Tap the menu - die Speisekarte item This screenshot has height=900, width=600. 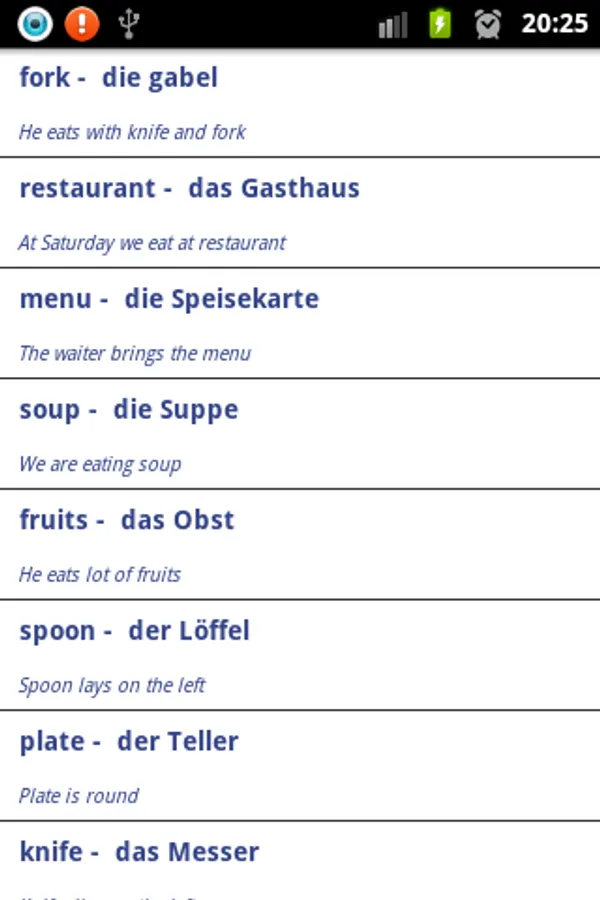tap(300, 323)
